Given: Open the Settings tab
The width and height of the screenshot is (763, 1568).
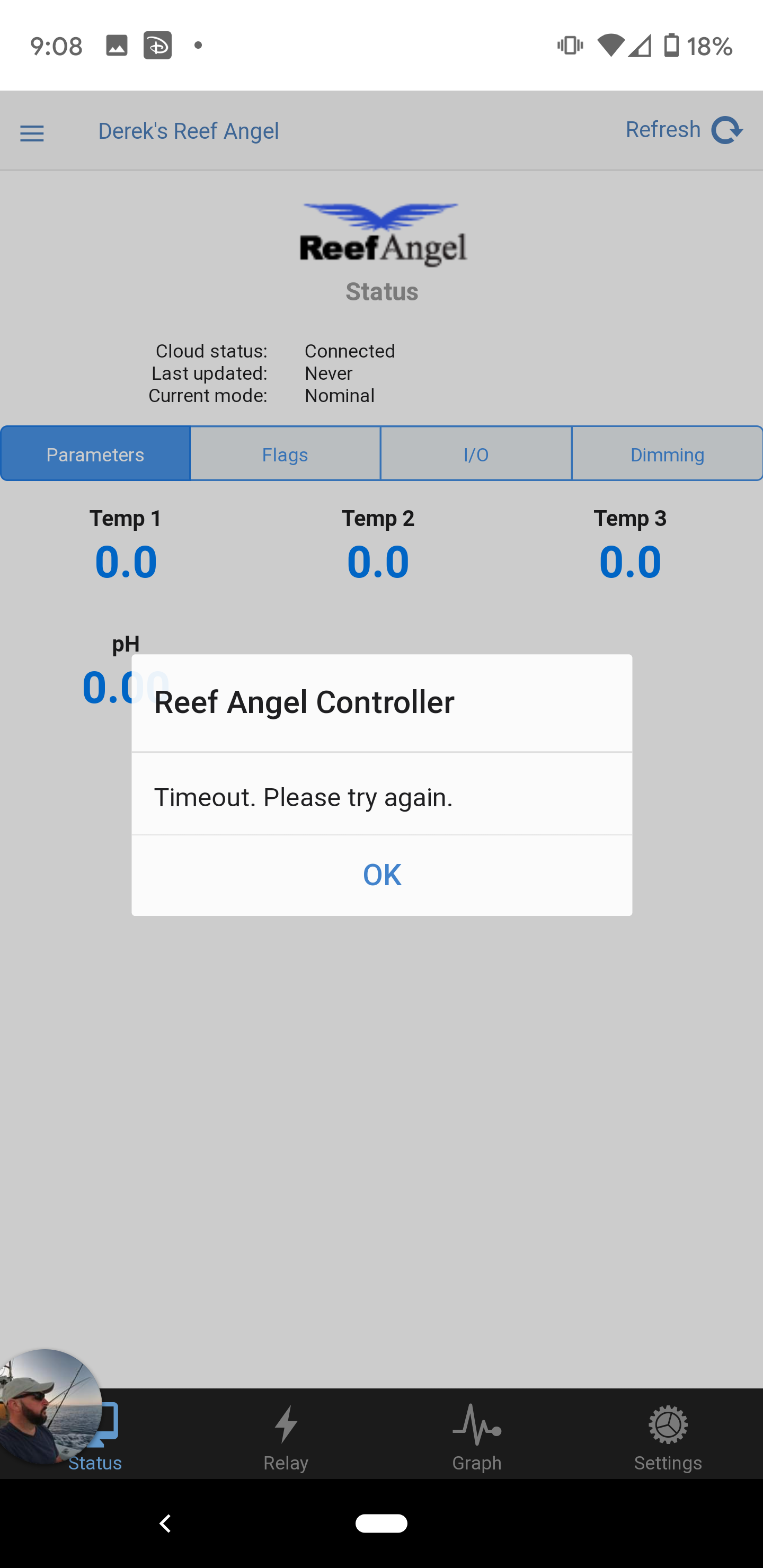Looking at the screenshot, I should click(x=668, y=1437).
